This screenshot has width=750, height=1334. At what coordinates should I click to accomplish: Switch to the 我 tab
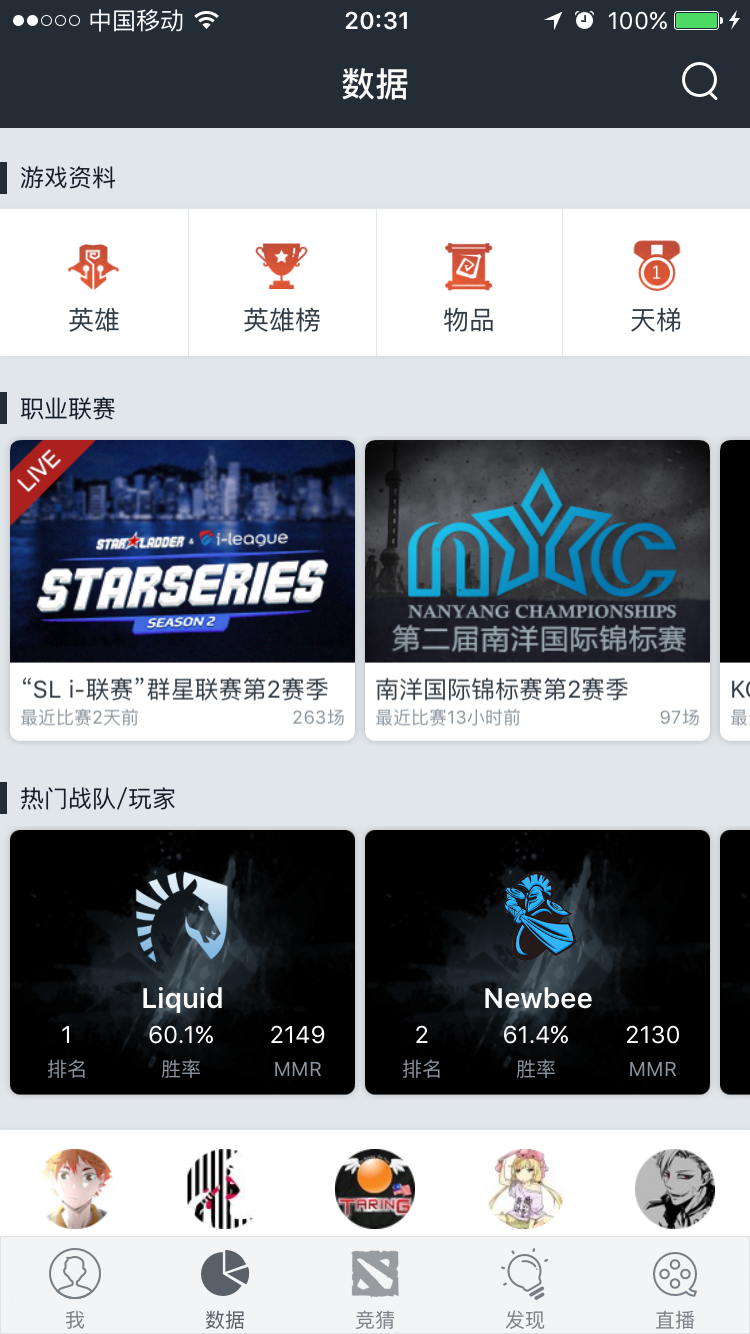click(75, 1288)
